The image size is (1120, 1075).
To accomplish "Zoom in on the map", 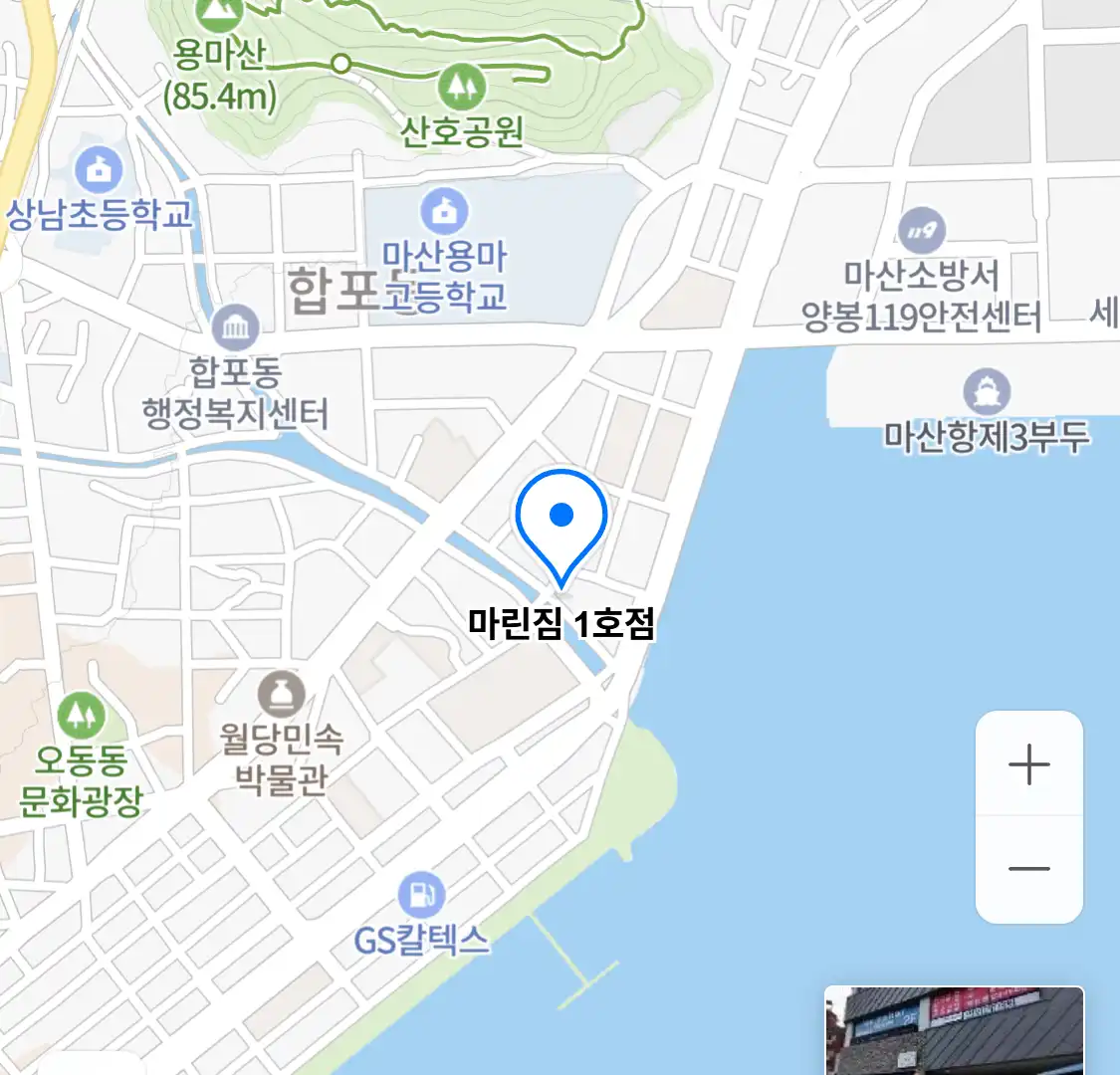I will 1028,764.
